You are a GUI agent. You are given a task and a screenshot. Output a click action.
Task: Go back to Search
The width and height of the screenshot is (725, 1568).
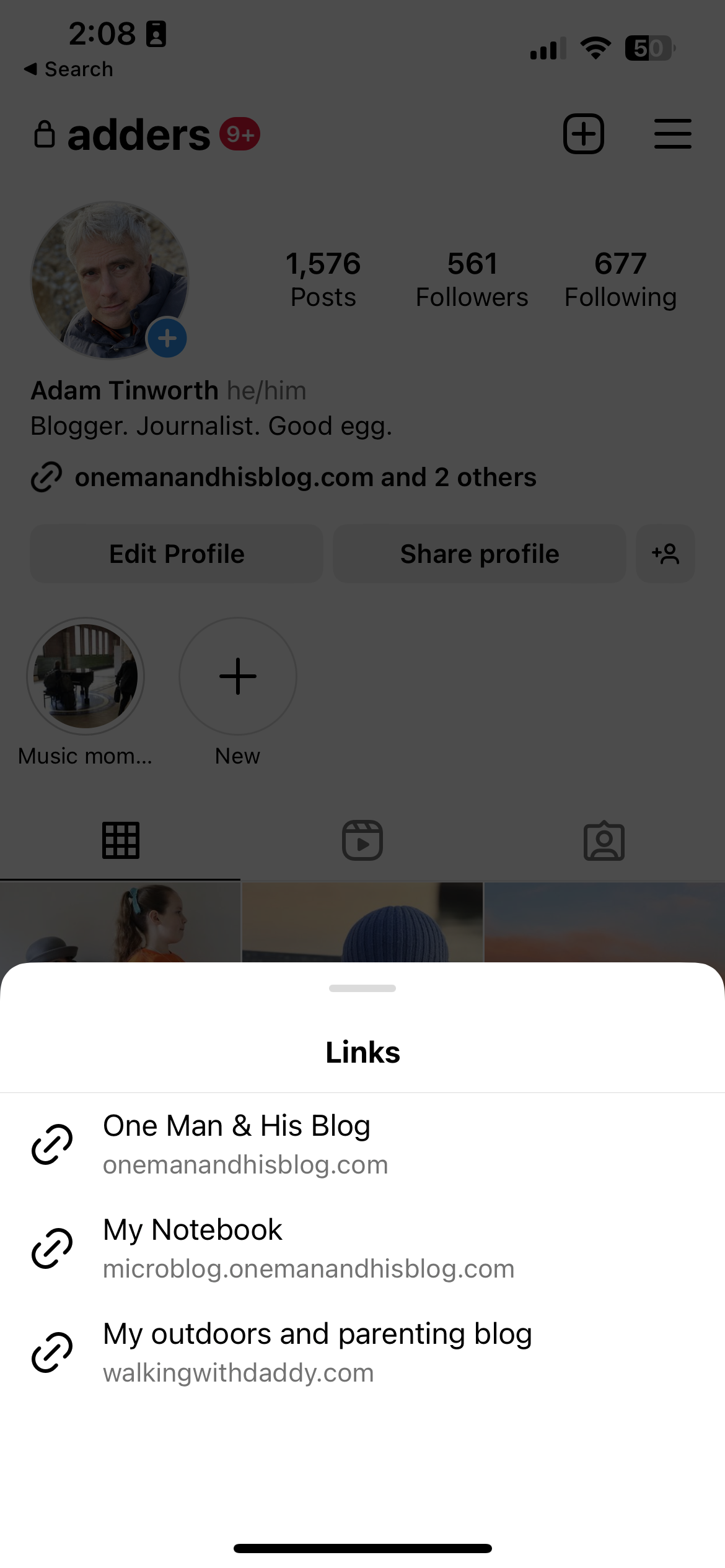[68, 69]
